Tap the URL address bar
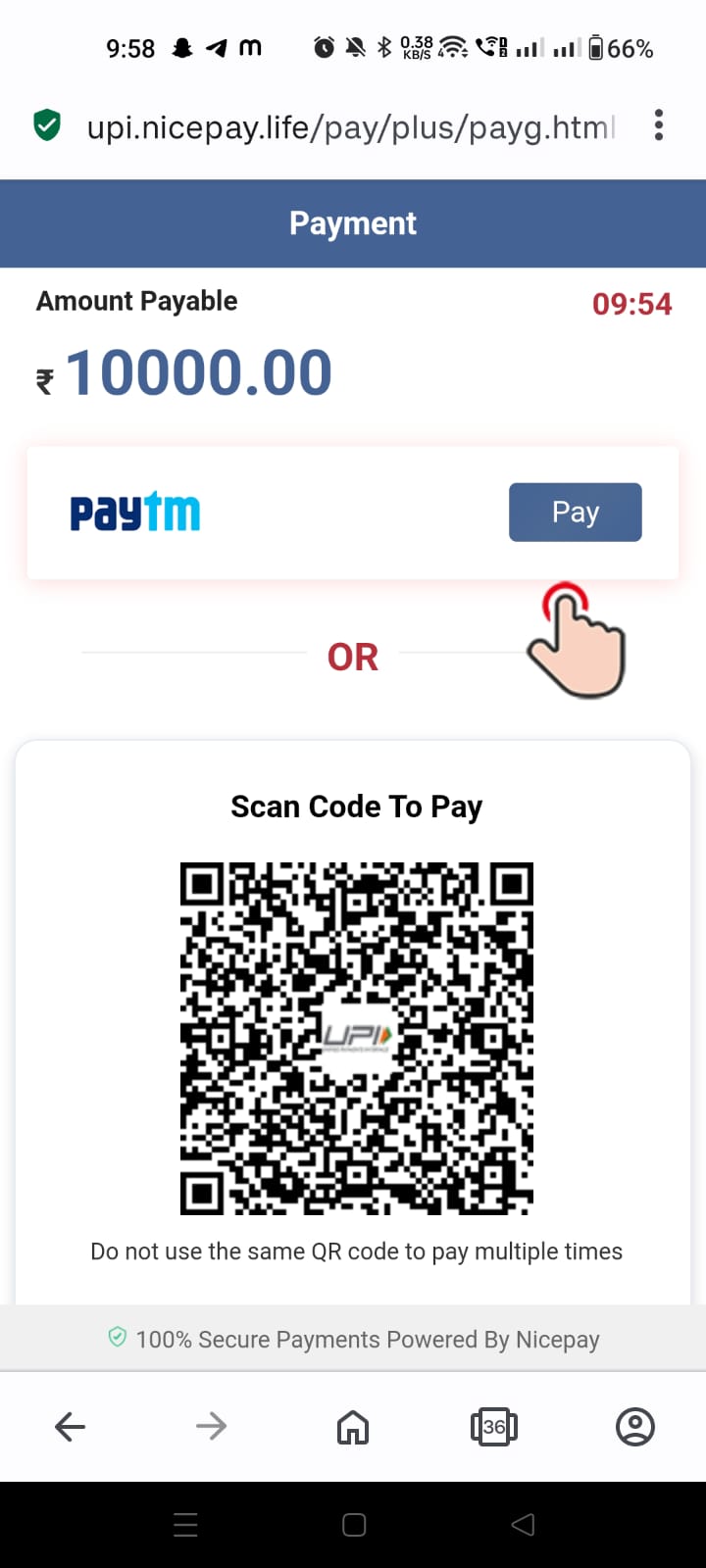Screen dimensions: 706x1568 [x=350, y=126]
